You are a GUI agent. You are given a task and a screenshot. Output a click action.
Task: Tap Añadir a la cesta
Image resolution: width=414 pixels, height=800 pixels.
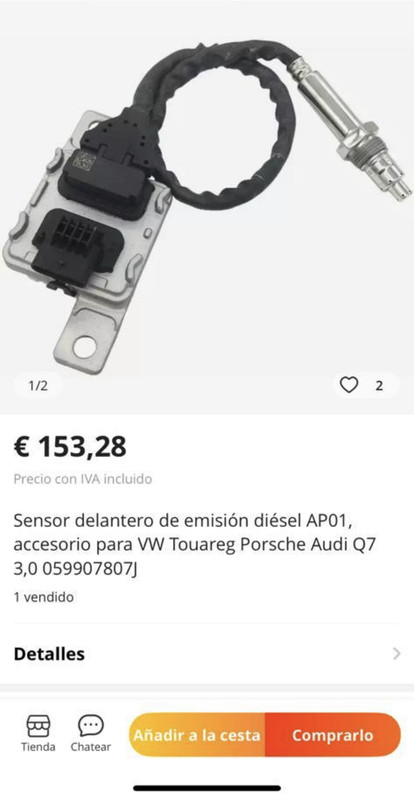tap(197, 735)
